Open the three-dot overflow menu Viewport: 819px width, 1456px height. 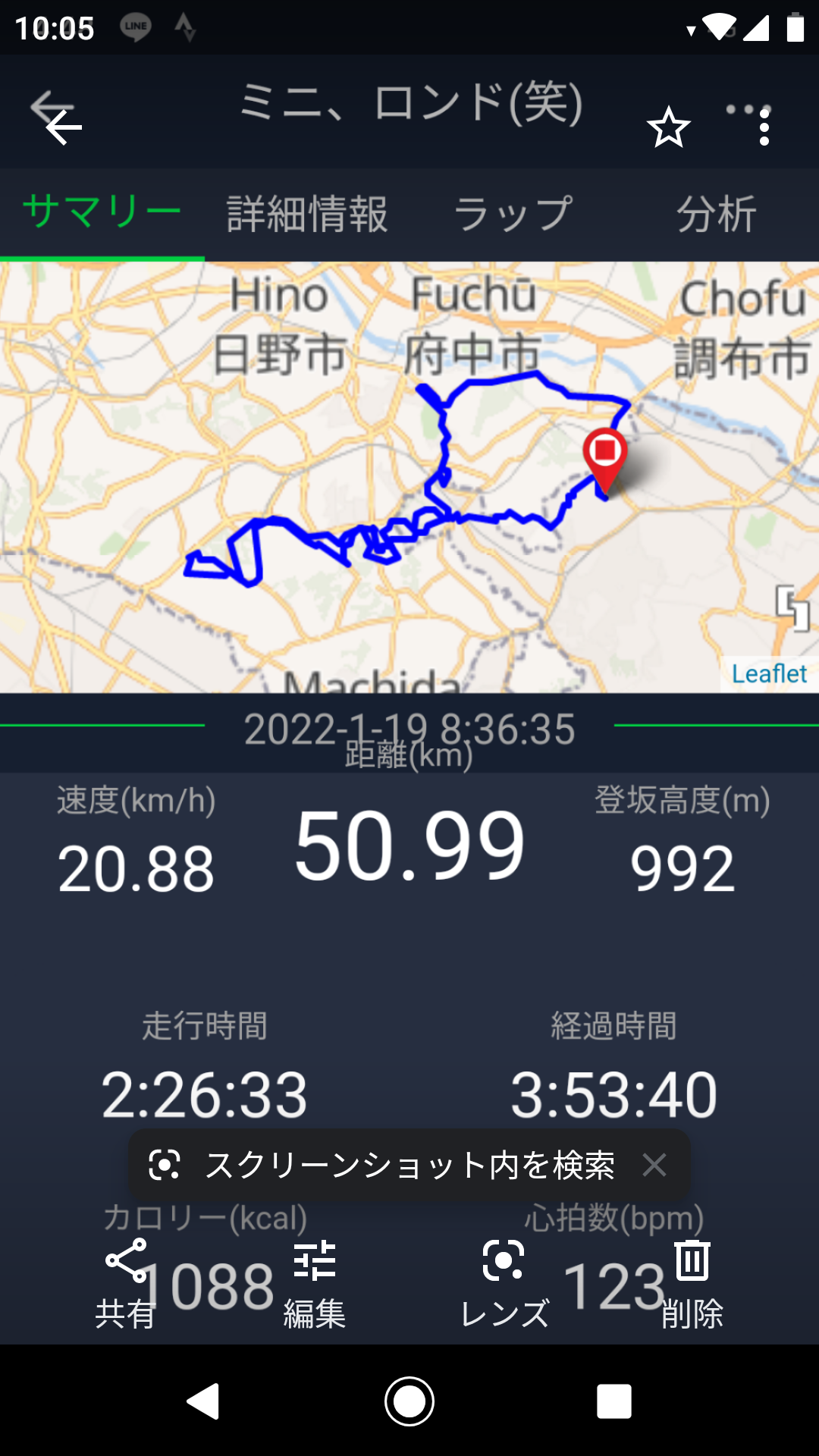click(764, 127)
